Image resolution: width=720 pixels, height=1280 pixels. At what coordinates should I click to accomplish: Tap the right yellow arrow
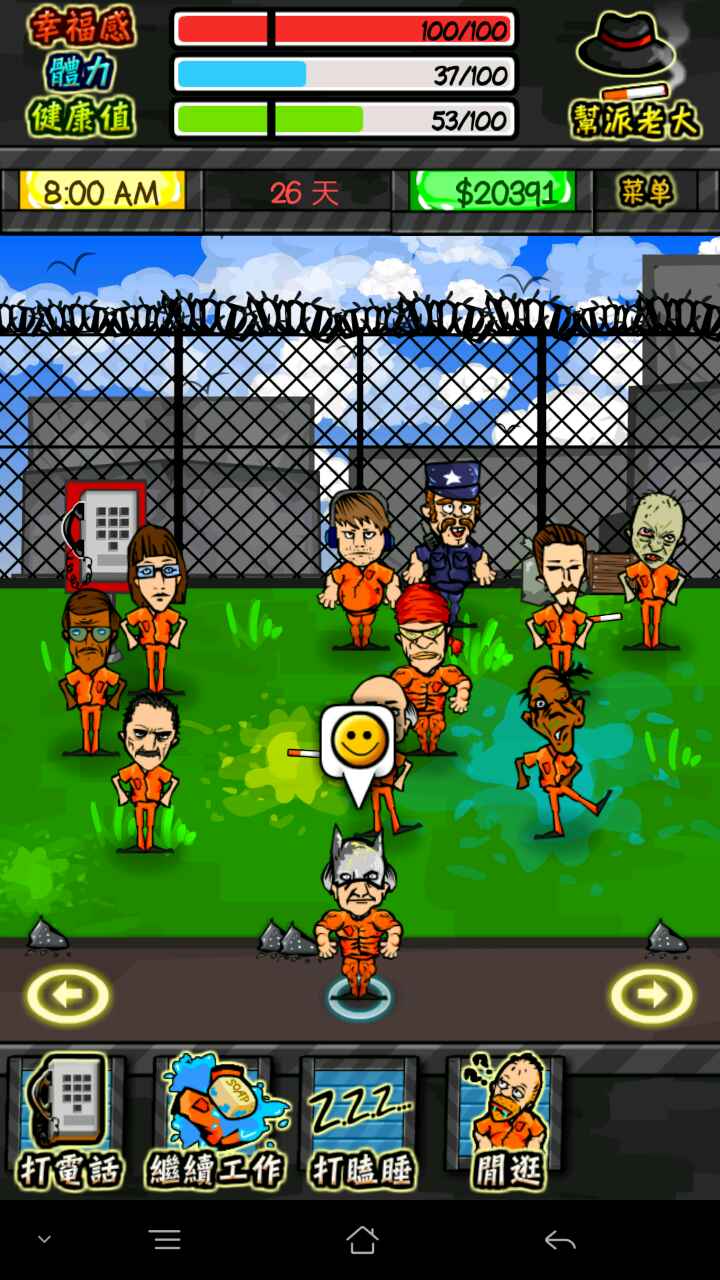coord(651,995)
